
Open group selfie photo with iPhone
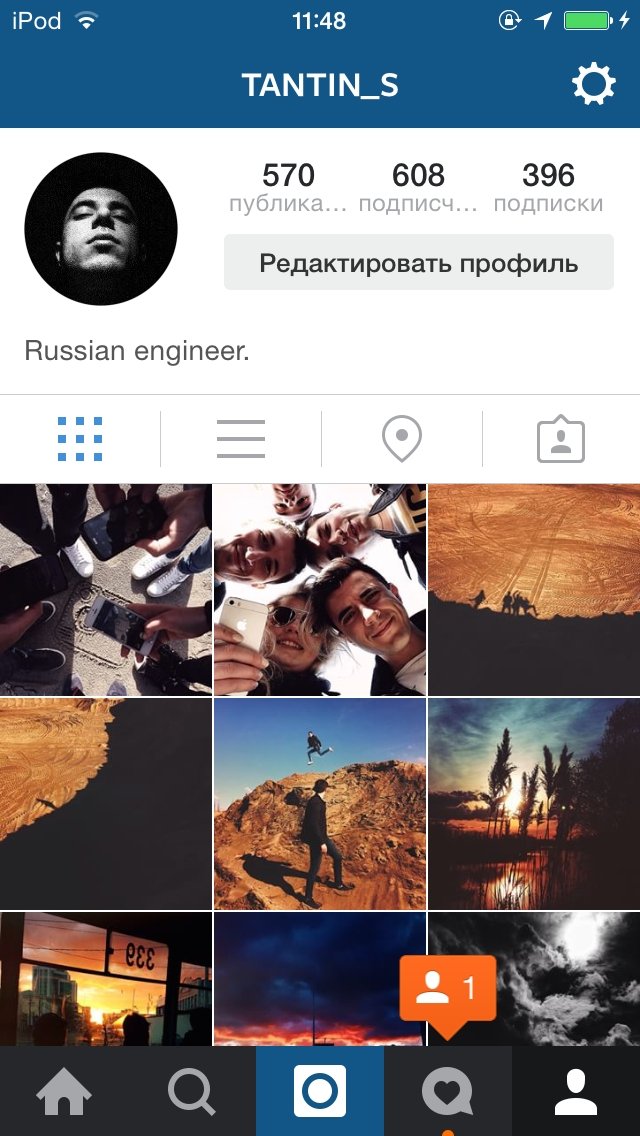320,590
